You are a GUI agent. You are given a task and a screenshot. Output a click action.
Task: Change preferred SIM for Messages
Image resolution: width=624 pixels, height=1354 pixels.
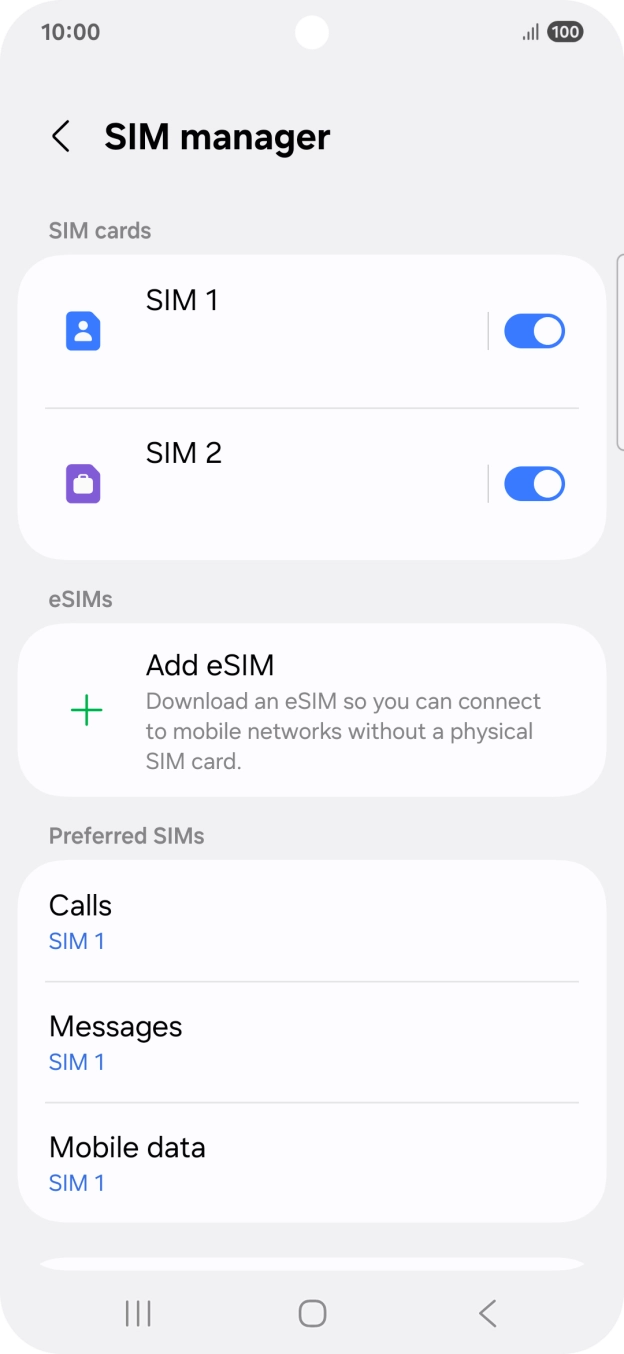pyautogui.click(x=311, y=1042)
